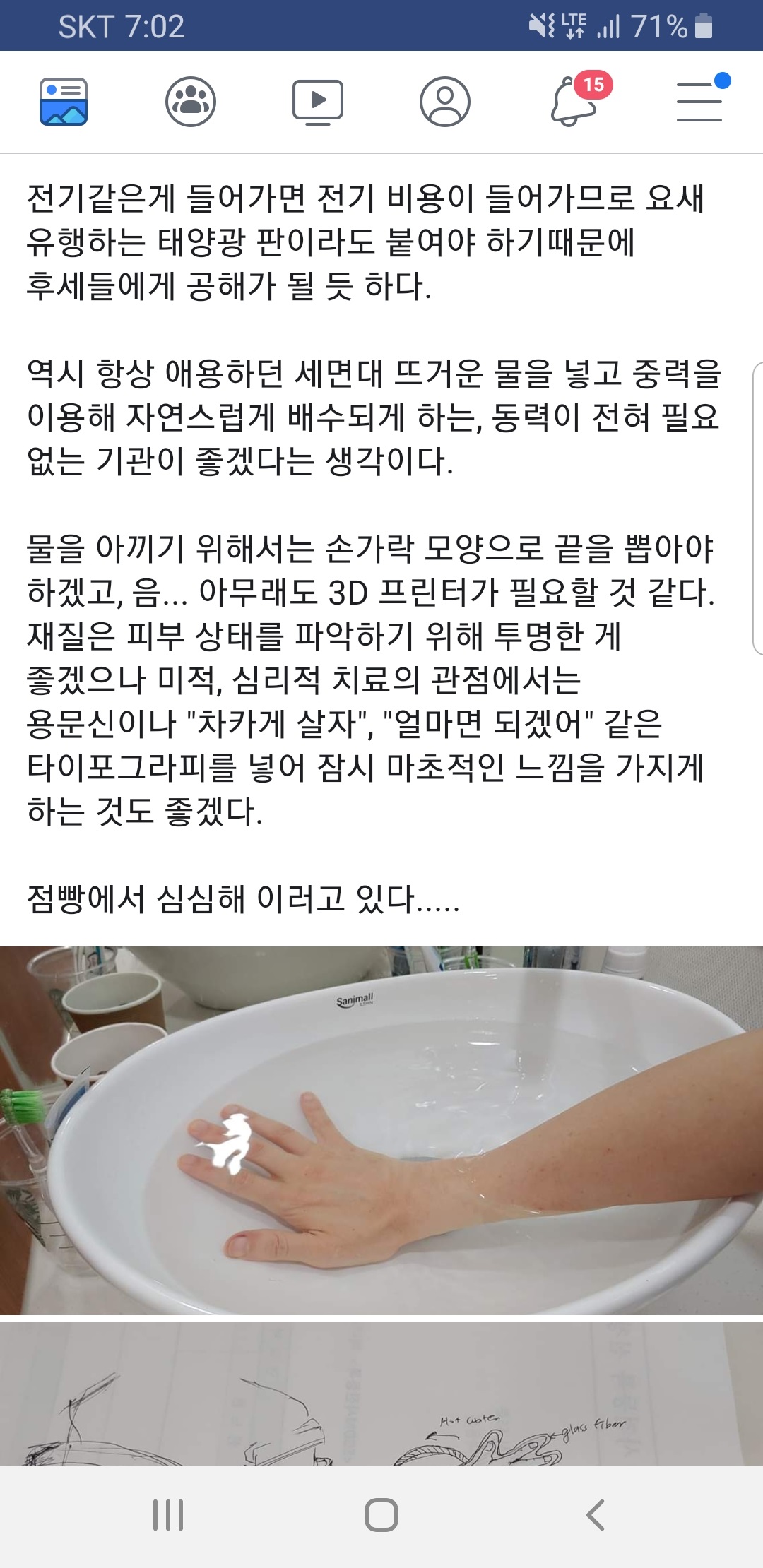Viewport: 763px width, 1568px height.
Task: Open the Groups tab
Action: point(191,102)
